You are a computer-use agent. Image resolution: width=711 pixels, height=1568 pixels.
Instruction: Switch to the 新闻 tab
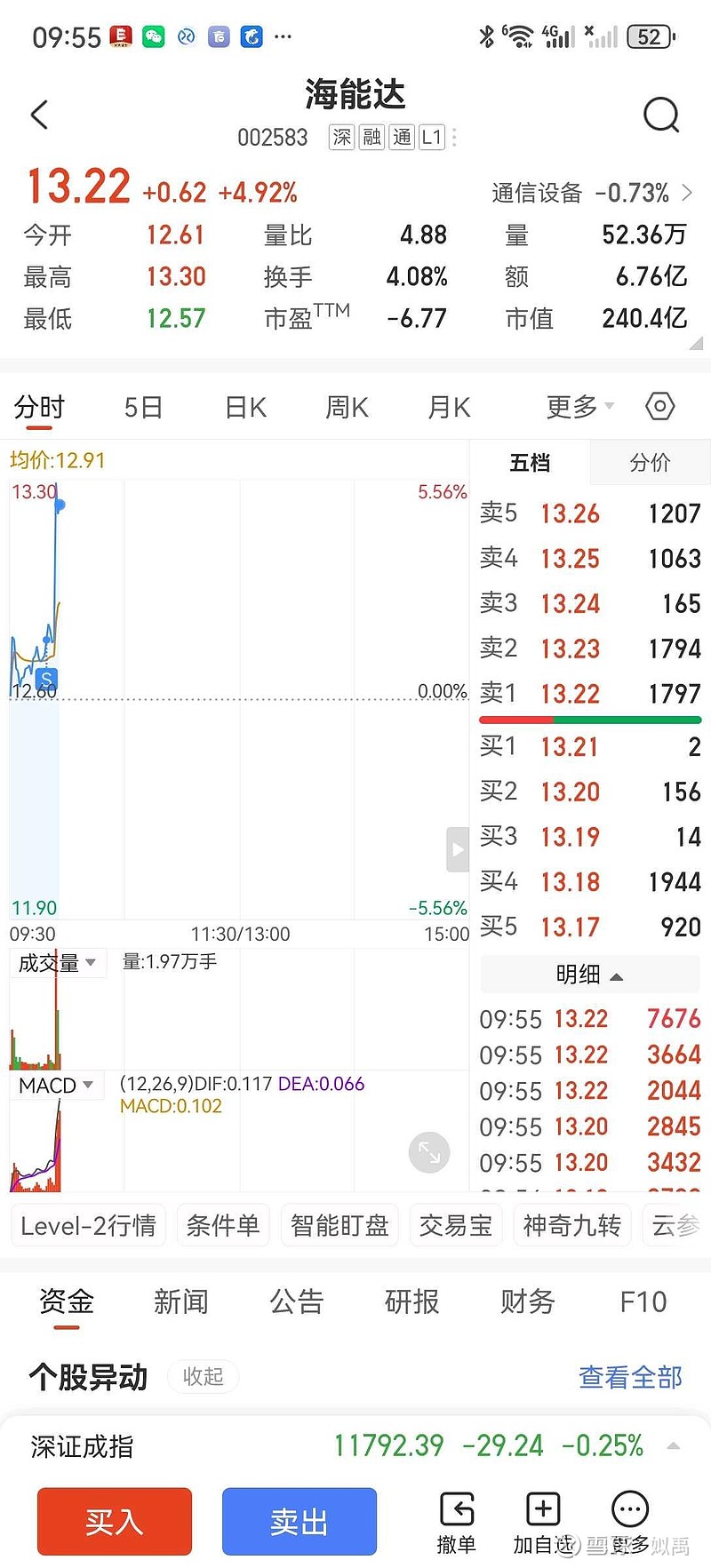[x=181, y=1301]
